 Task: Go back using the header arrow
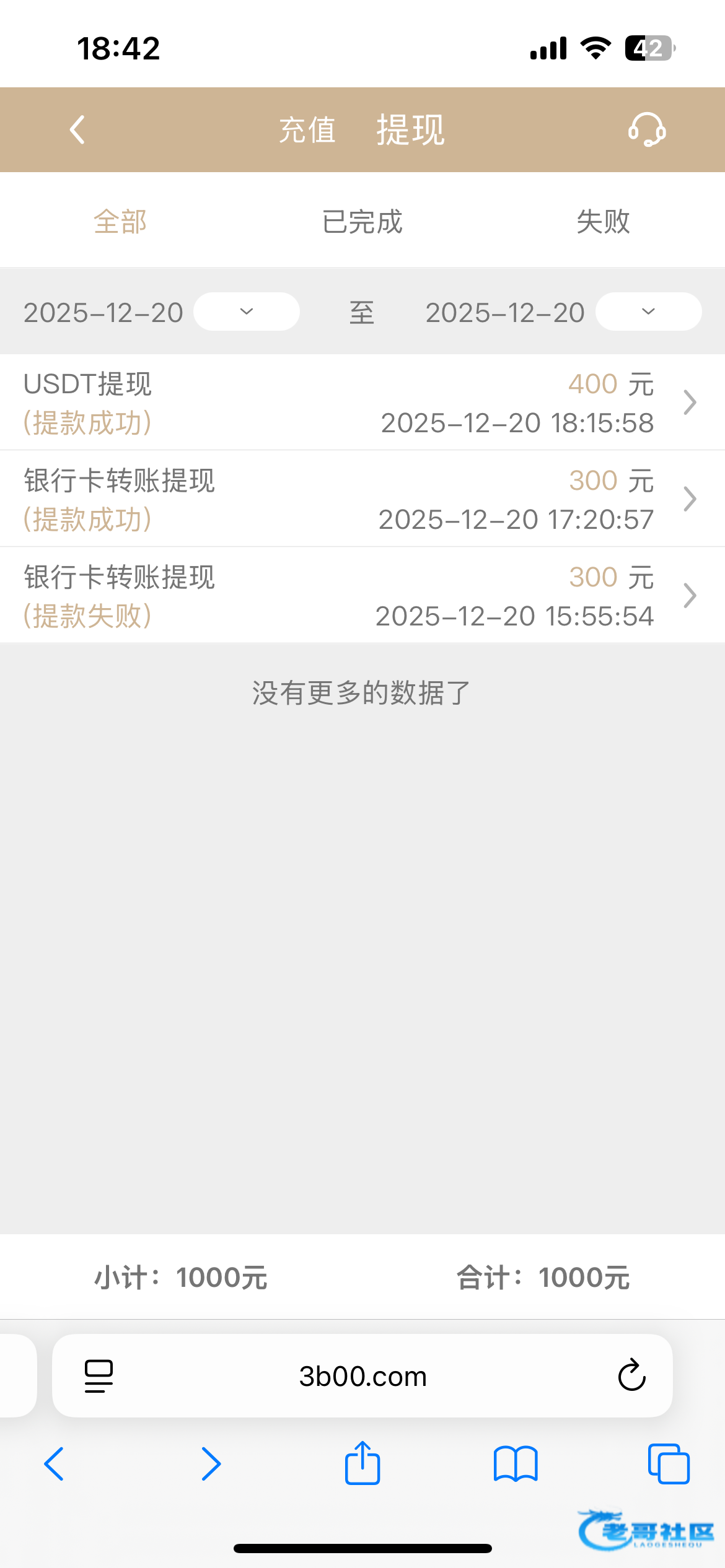point(77,130)
